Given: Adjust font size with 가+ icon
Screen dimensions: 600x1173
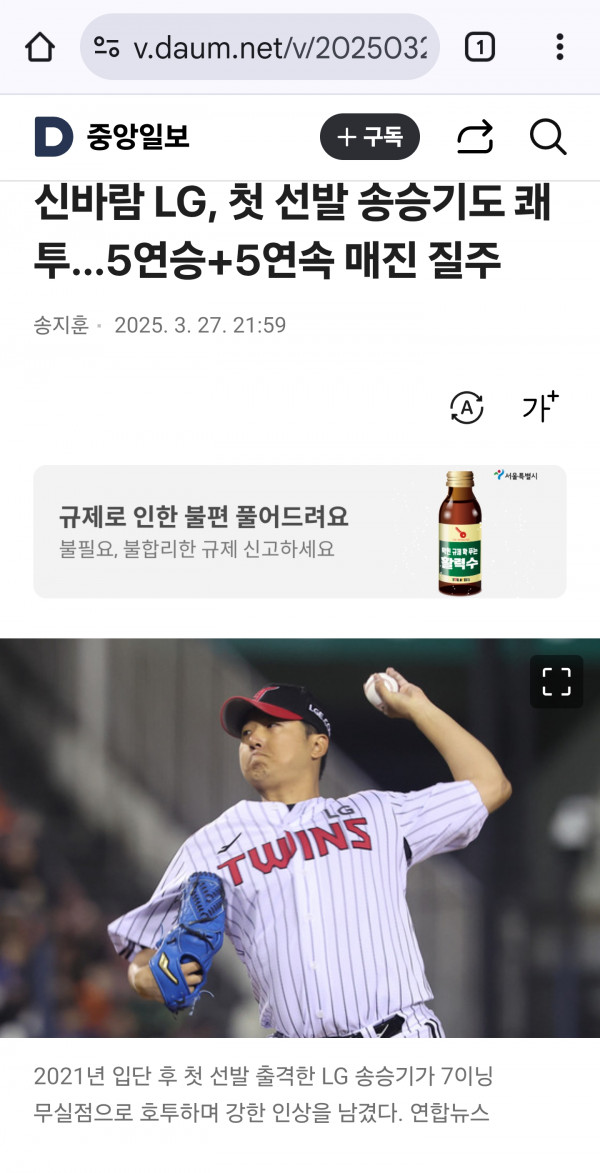Looking at the screenshot, I should (x=540, y=406).
